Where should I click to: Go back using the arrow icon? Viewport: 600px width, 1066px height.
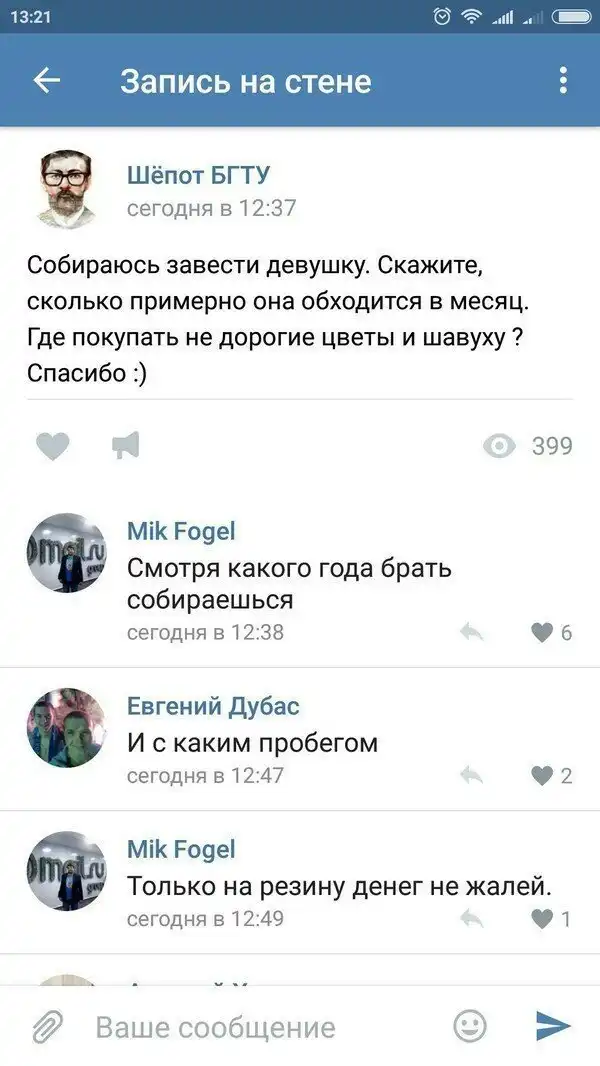point(46,81)
